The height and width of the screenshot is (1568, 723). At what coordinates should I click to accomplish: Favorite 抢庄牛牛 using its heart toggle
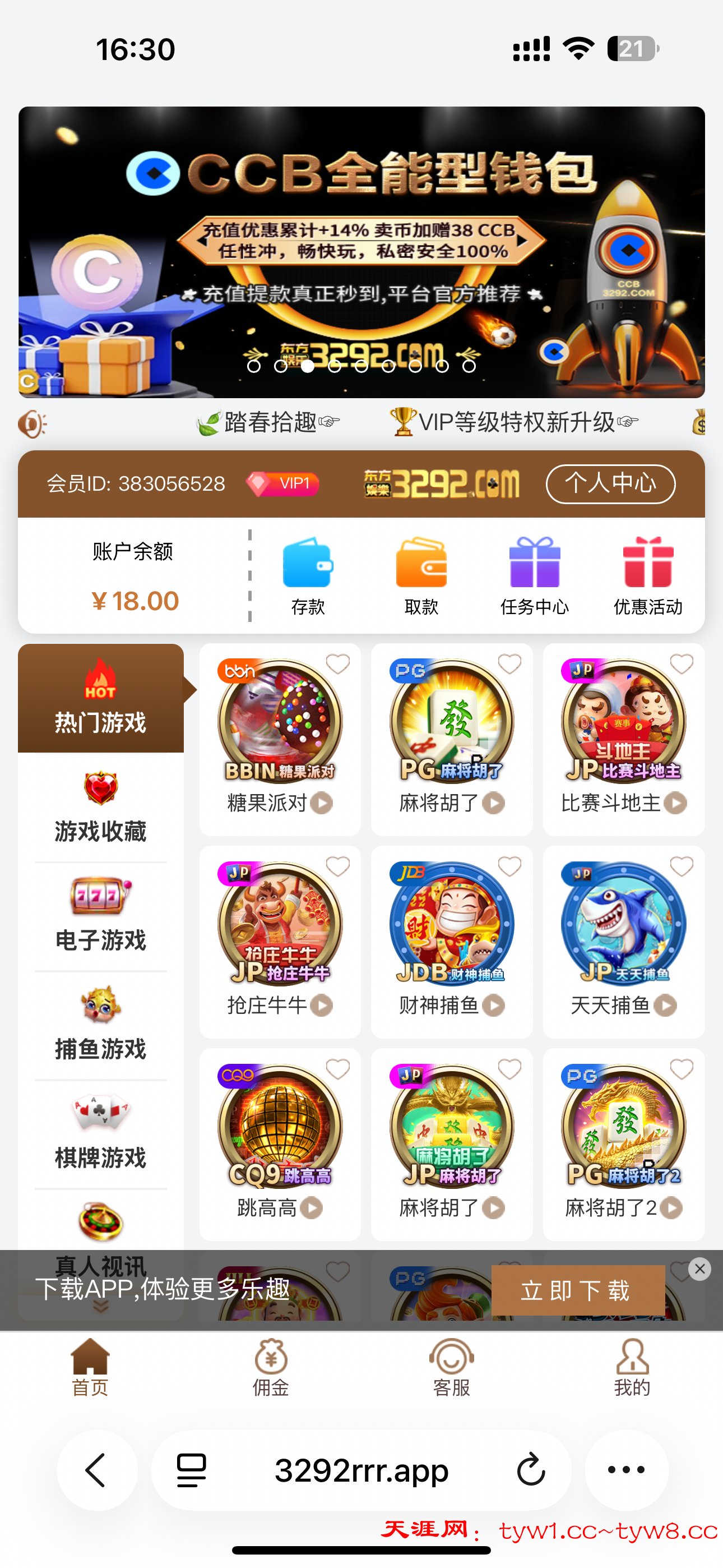tap(339, 868)
